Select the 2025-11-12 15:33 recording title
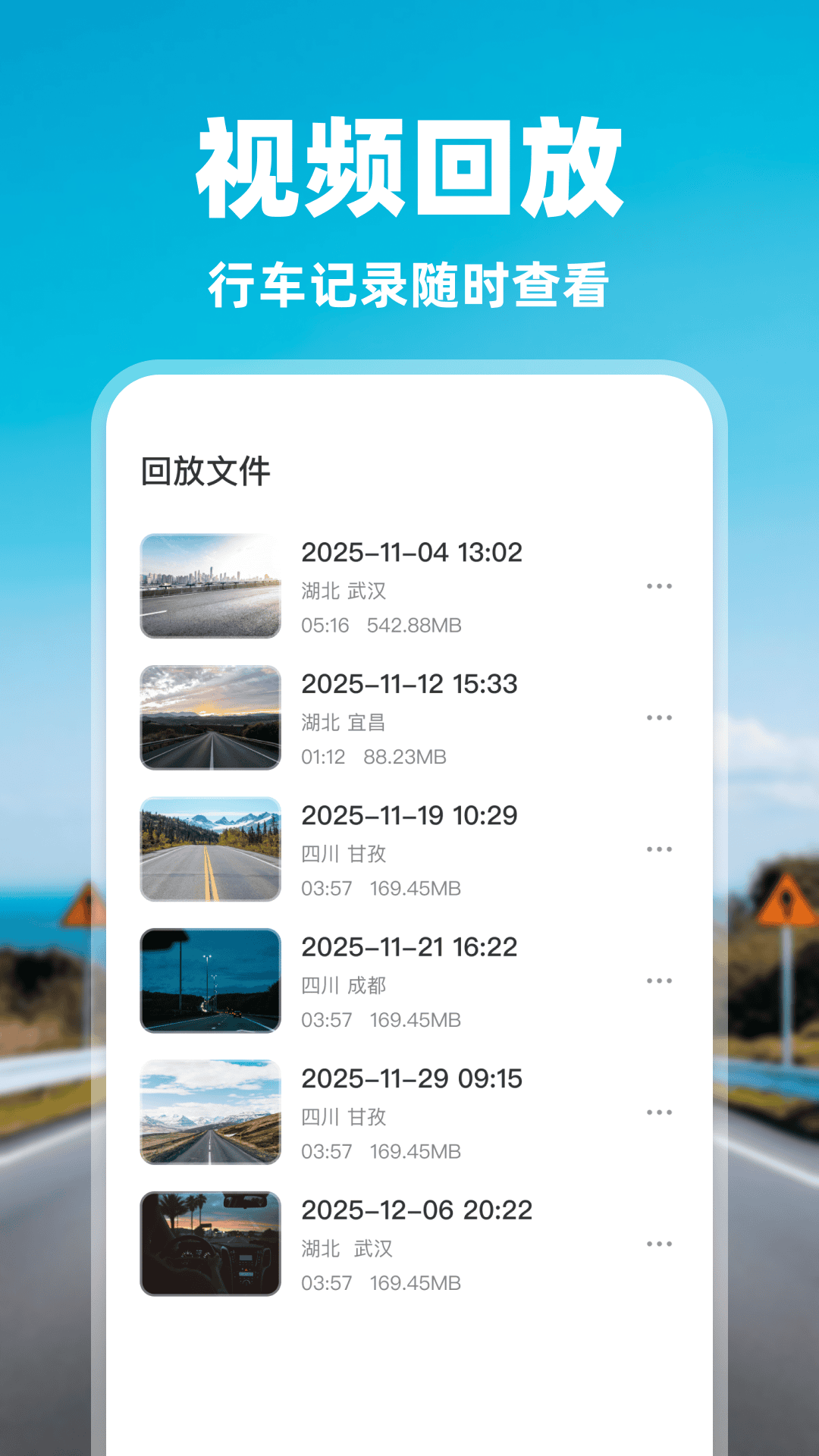This screenshot has width=819, height=1456. [409, 684]
